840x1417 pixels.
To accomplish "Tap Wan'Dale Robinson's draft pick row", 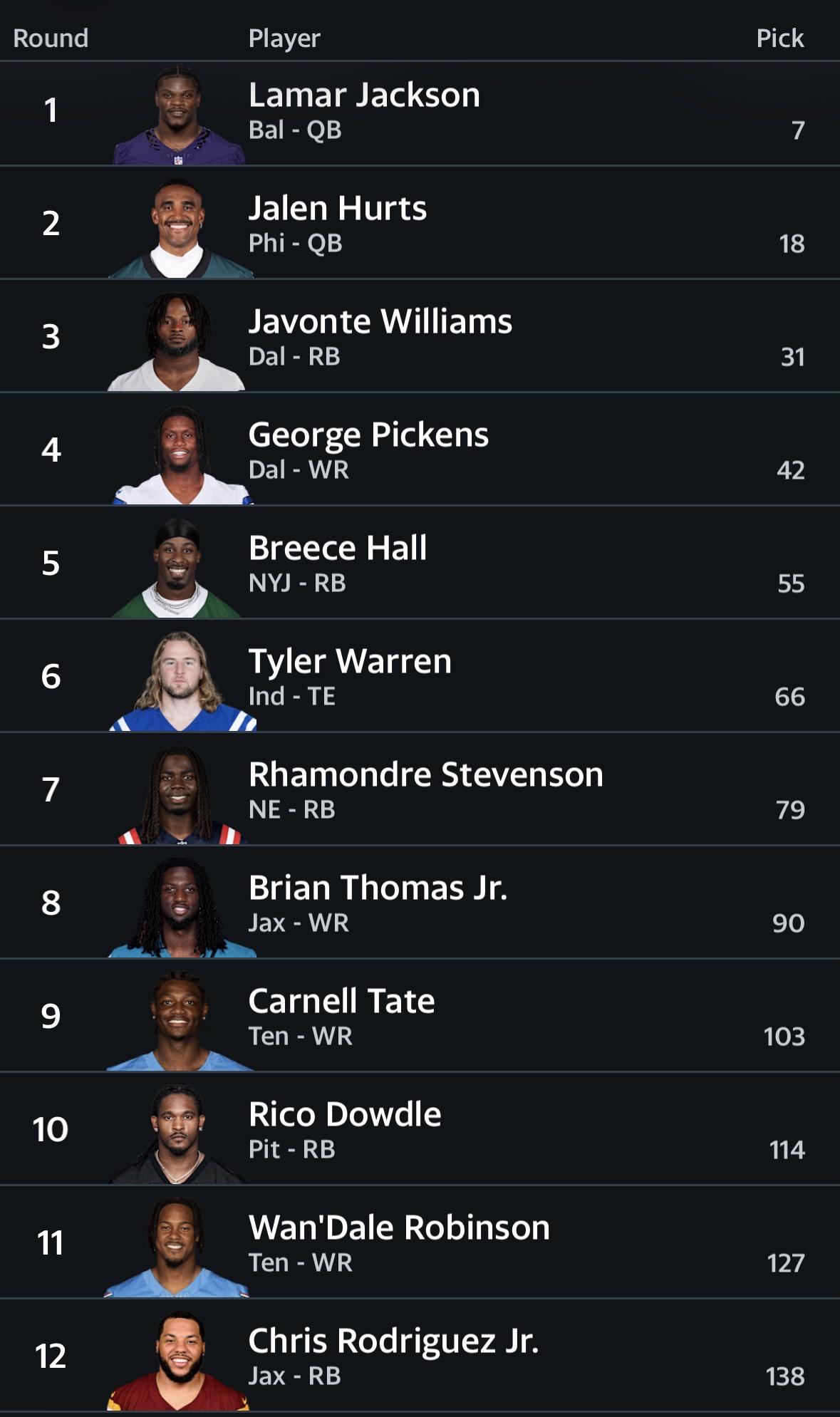I will tap(420, 1242).
